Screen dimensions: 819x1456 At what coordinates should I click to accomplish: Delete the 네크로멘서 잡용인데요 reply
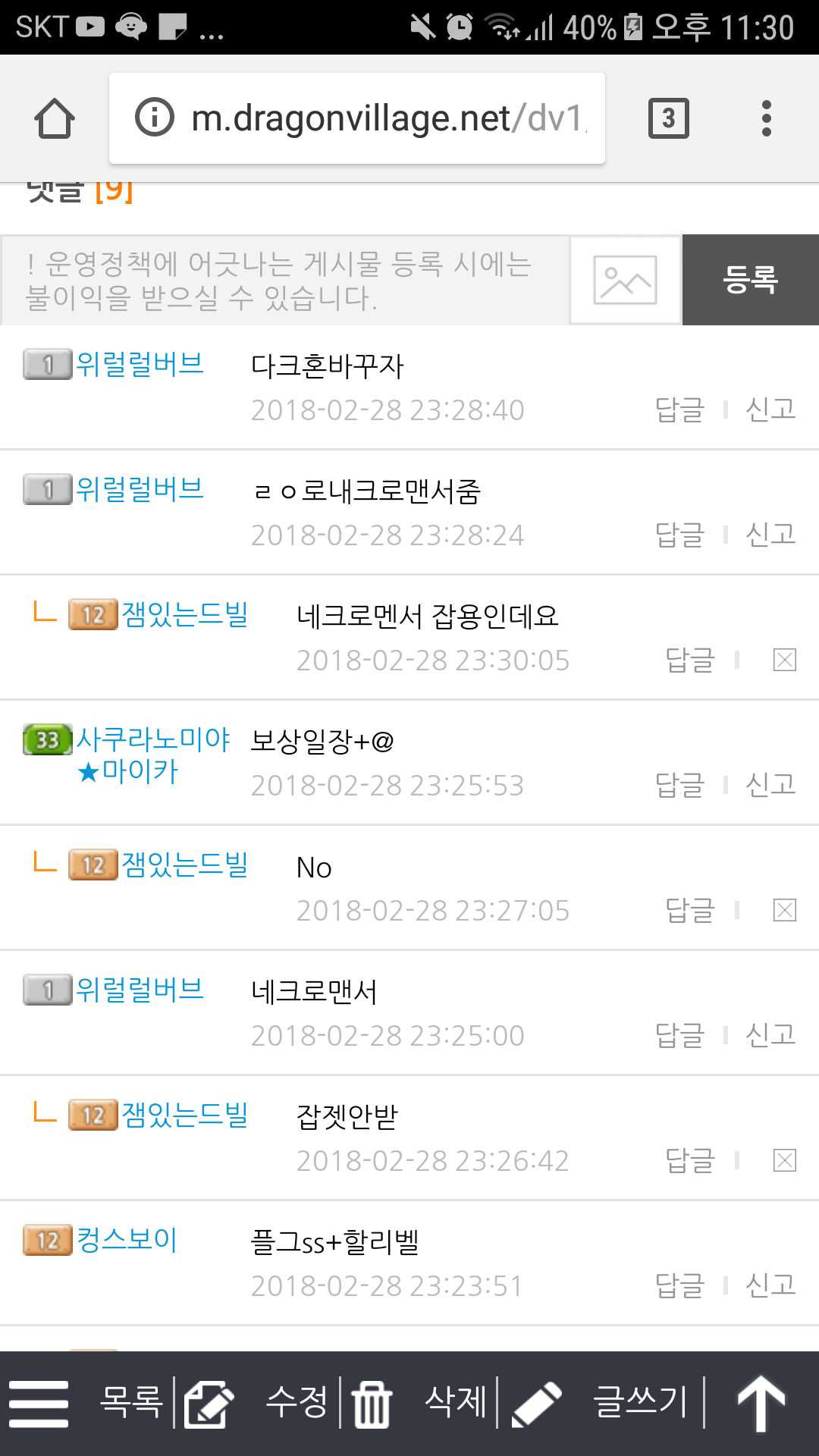tap(784, 660)
